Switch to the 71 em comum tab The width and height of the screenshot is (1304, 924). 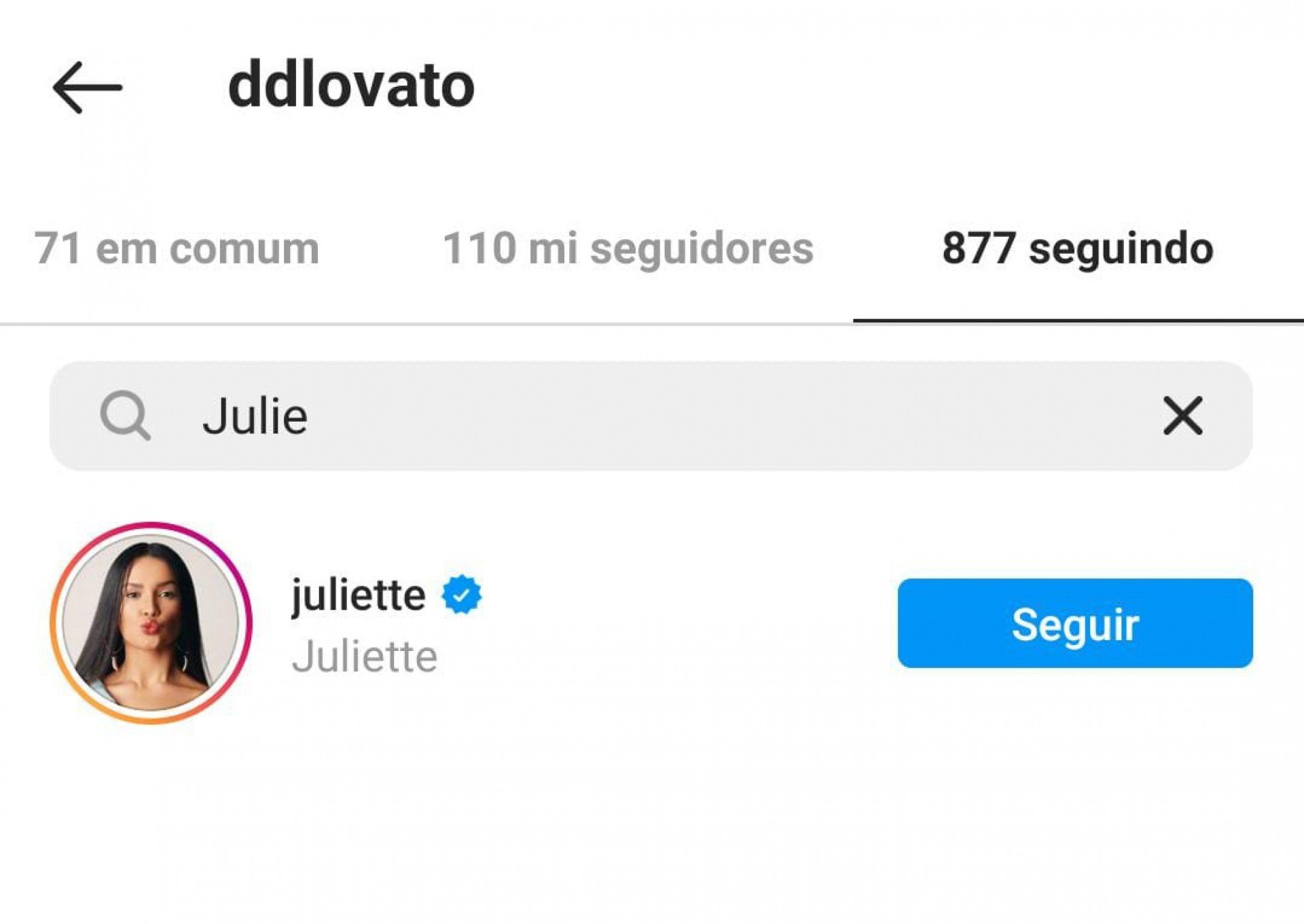coord(177,248)
